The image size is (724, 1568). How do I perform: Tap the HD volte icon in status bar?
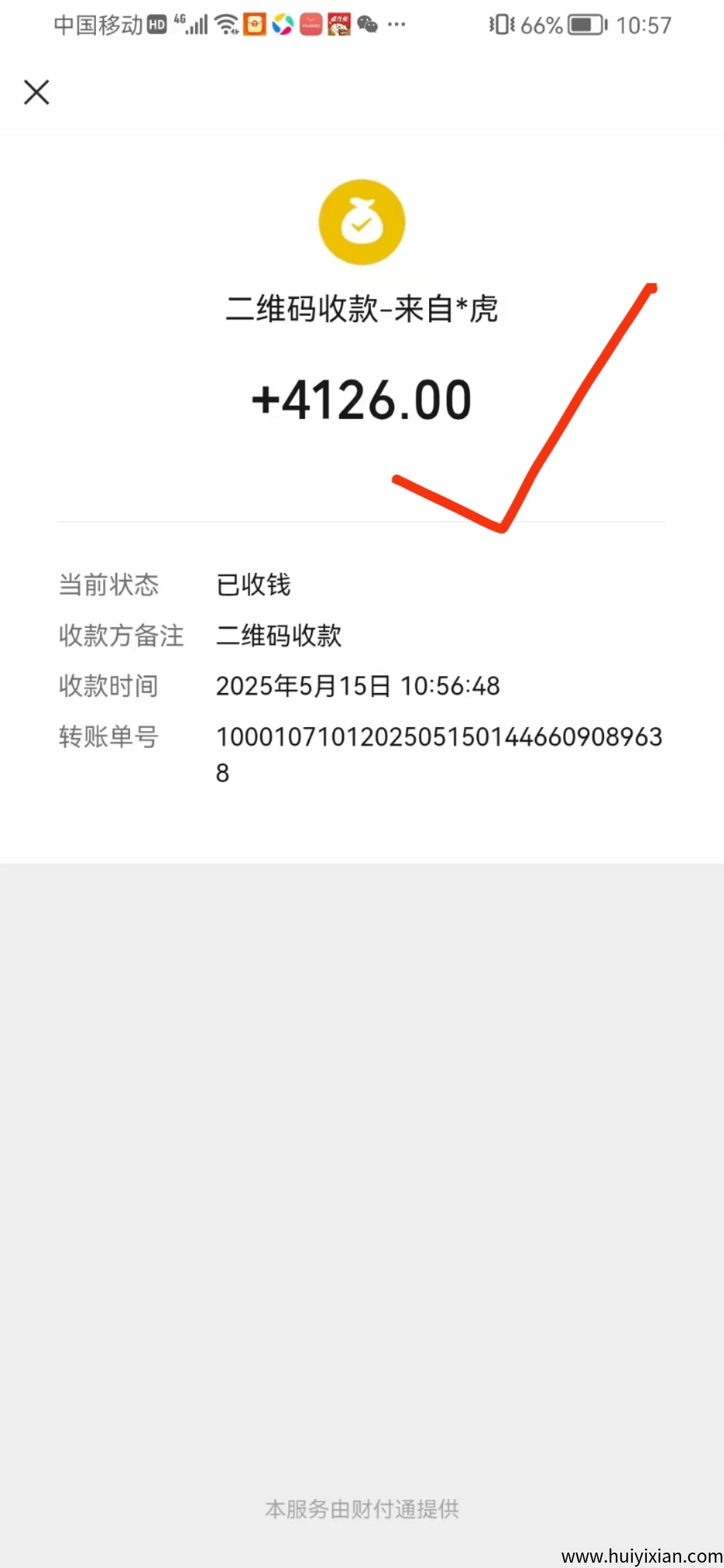point(156,25)
